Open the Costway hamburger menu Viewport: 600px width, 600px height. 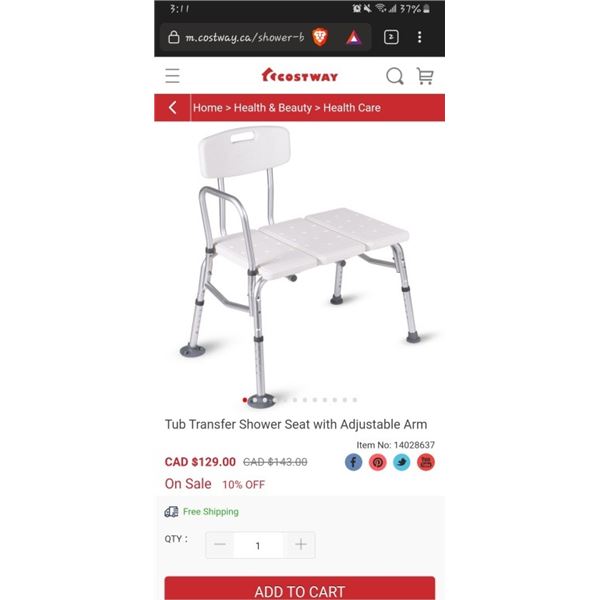click(x=173, y=76)
